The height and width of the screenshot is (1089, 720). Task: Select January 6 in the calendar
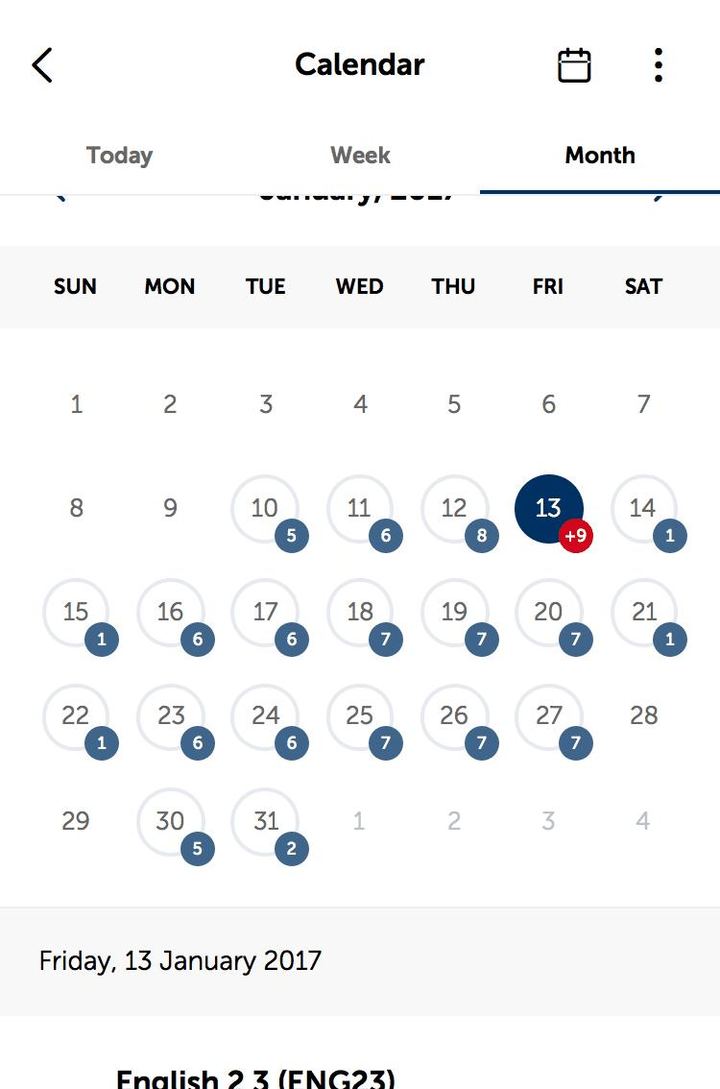point(548,404)
